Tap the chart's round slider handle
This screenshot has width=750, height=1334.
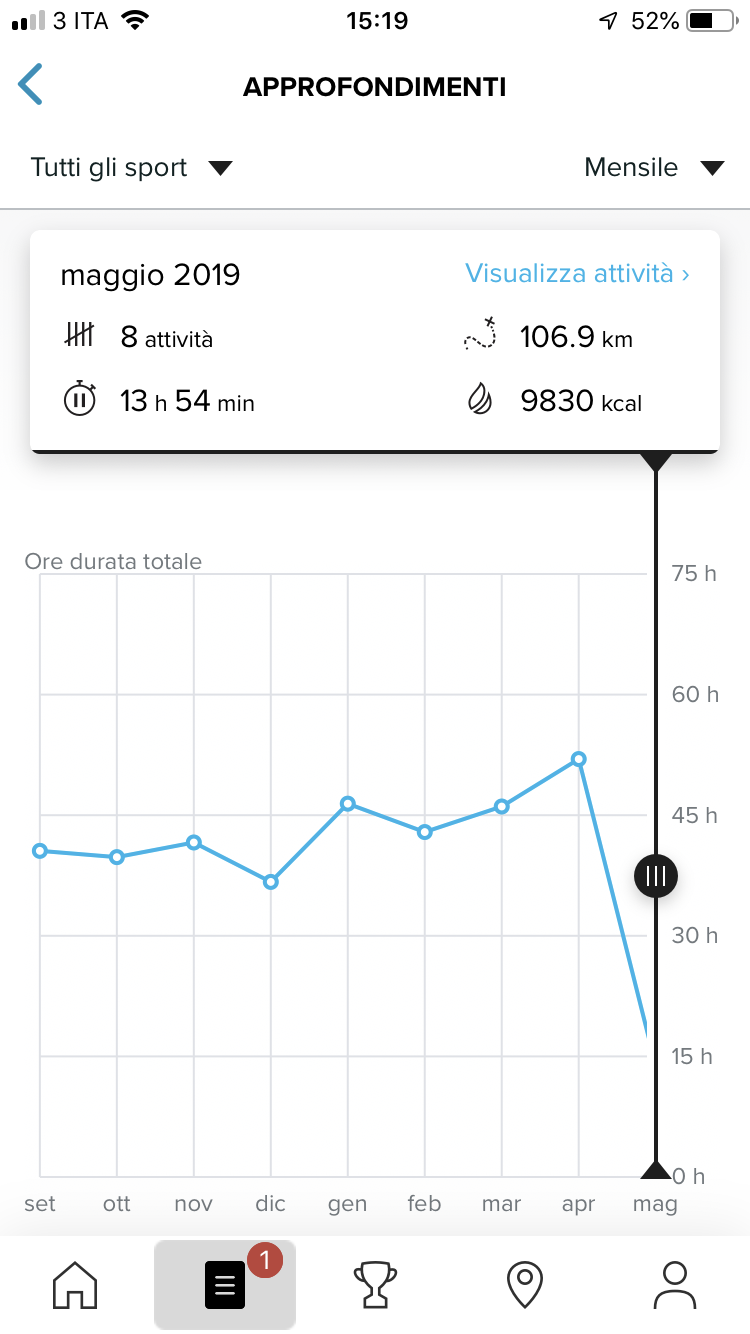[x=656, y=877]
